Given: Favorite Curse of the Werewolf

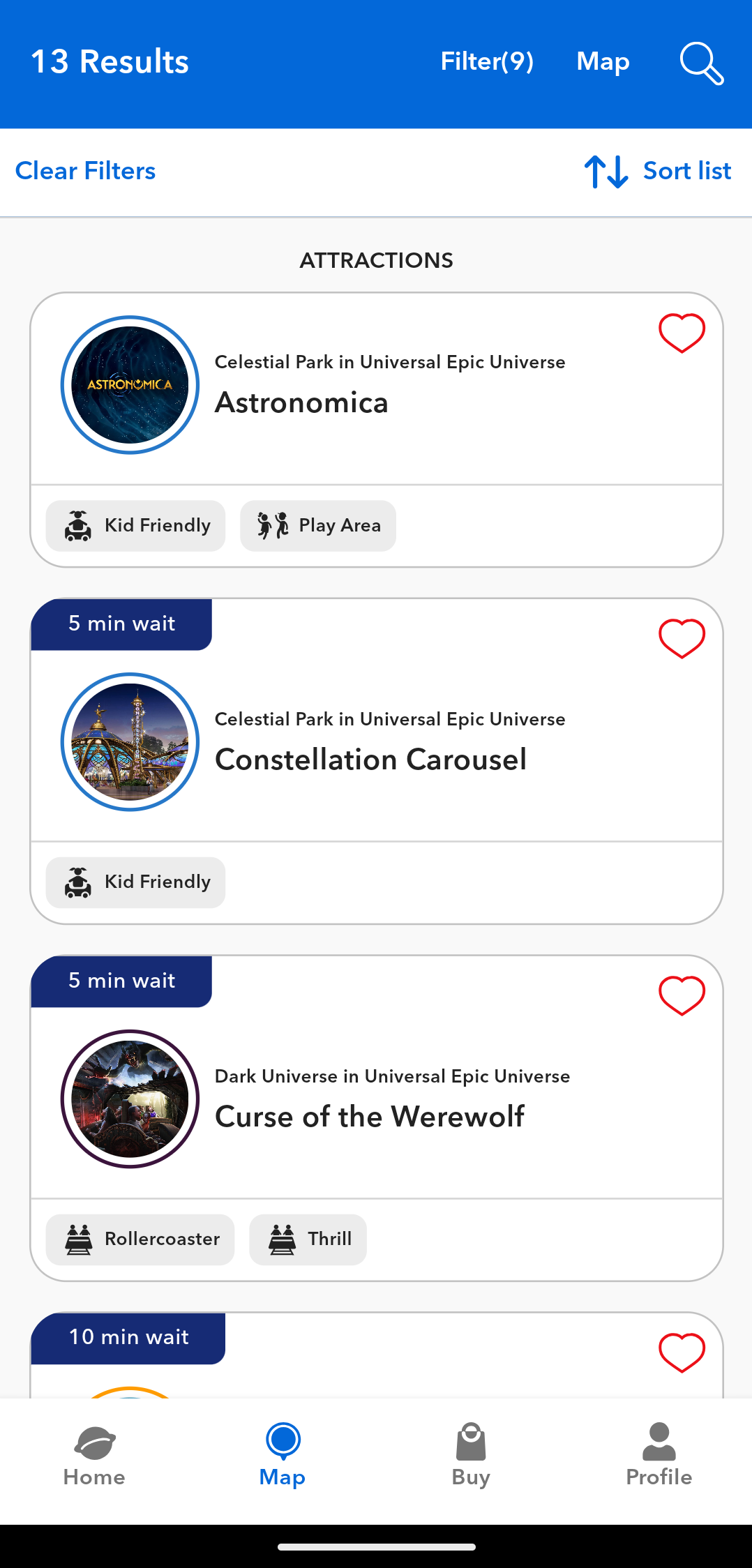Looking at the screenshot, I should [x=682, y=995].
